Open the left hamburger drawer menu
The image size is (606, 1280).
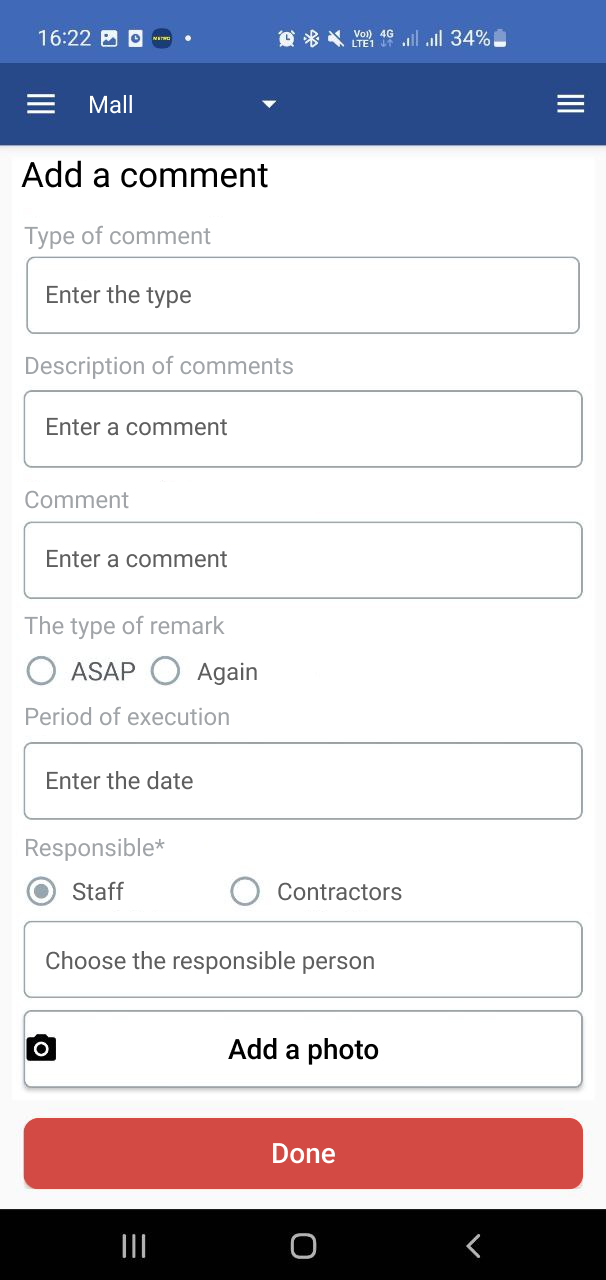pyautogui.click(x=41, y=105)
